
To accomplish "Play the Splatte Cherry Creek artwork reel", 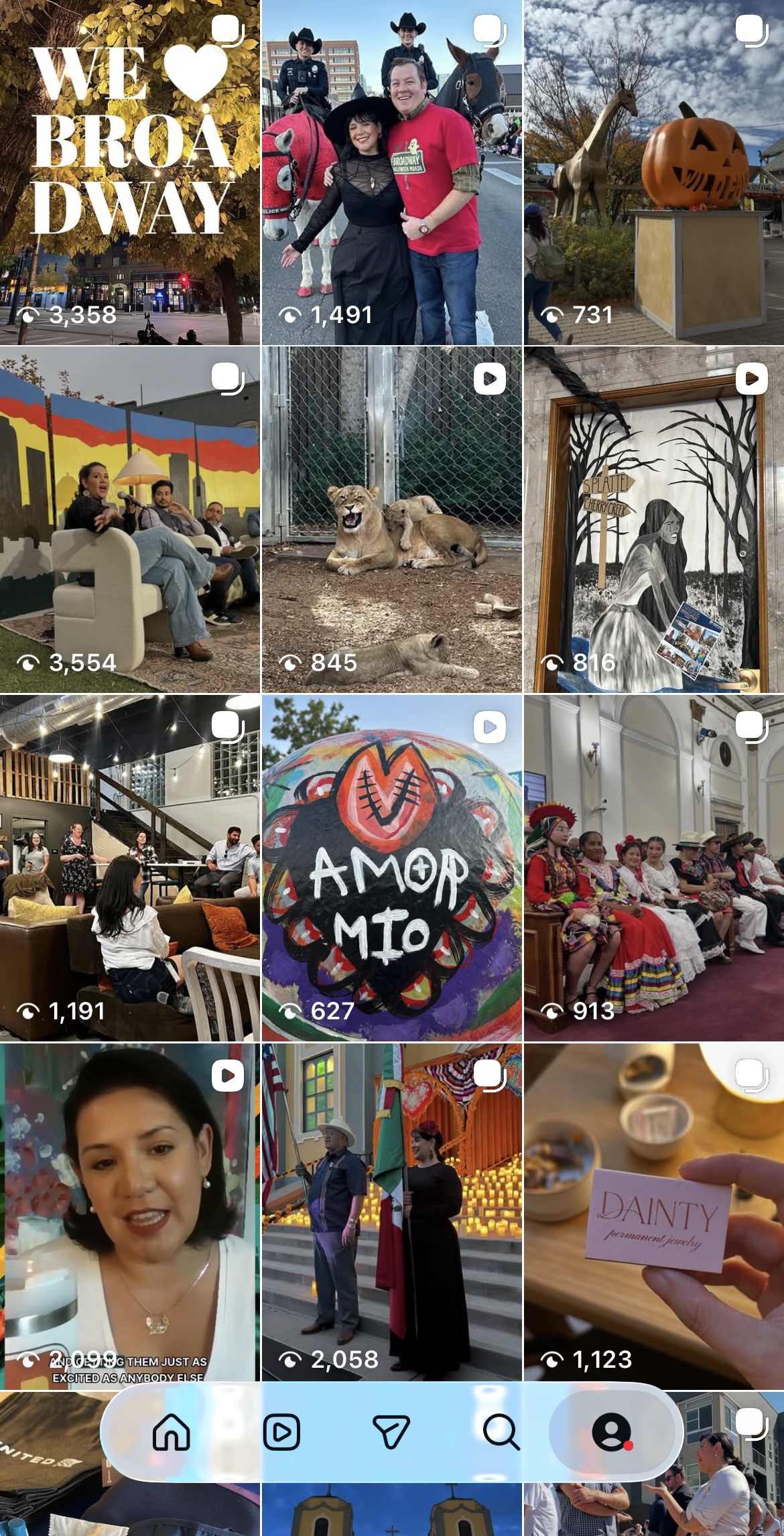I will tap(654, 519).
